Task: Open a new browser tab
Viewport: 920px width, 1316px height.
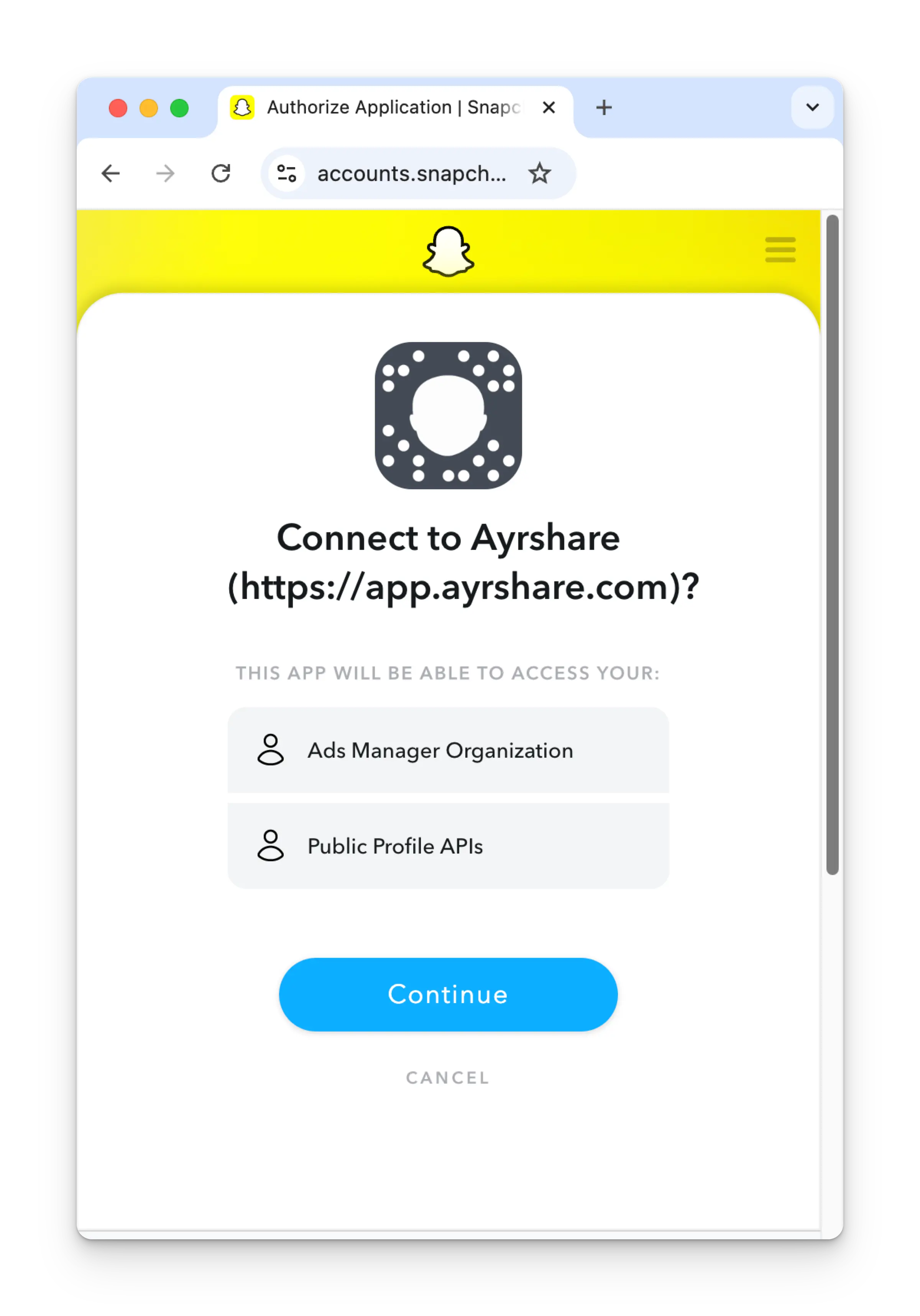Action: click(x=604, y=108)
